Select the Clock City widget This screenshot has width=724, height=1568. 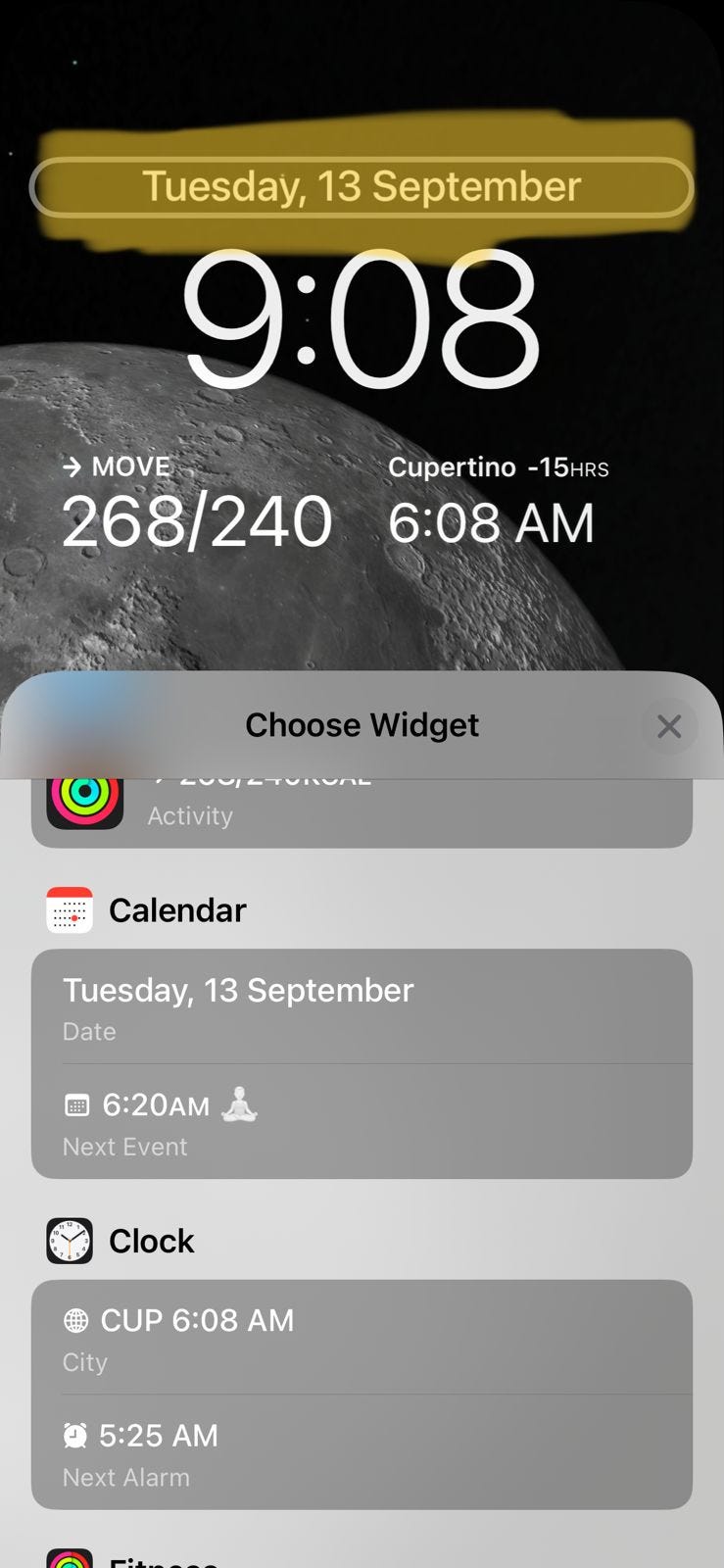pos(362,1337)
